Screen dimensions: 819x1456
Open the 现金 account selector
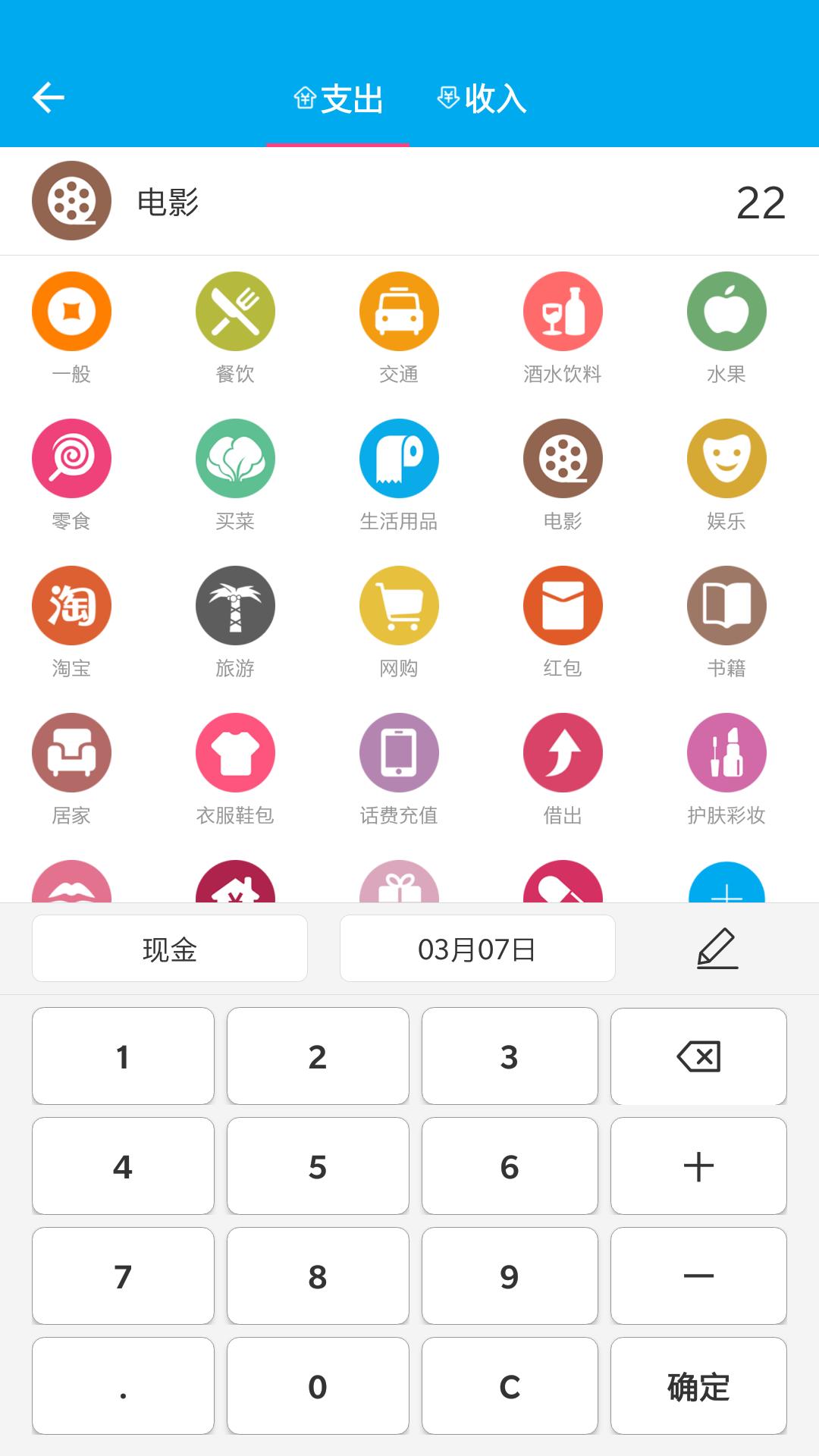click(x=170, y=949)
